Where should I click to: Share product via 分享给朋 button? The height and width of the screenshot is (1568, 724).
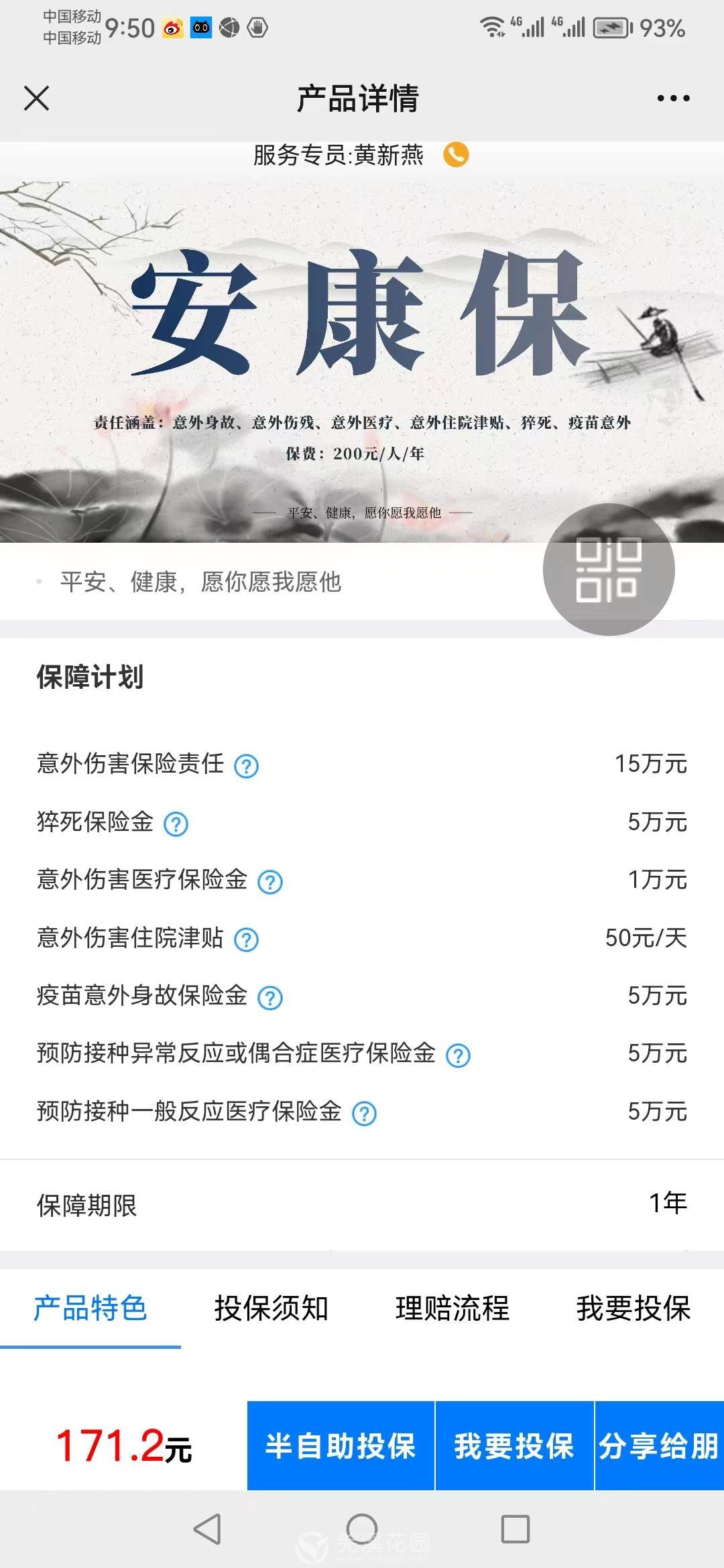pyautogui.click(x=659, y=1445)
